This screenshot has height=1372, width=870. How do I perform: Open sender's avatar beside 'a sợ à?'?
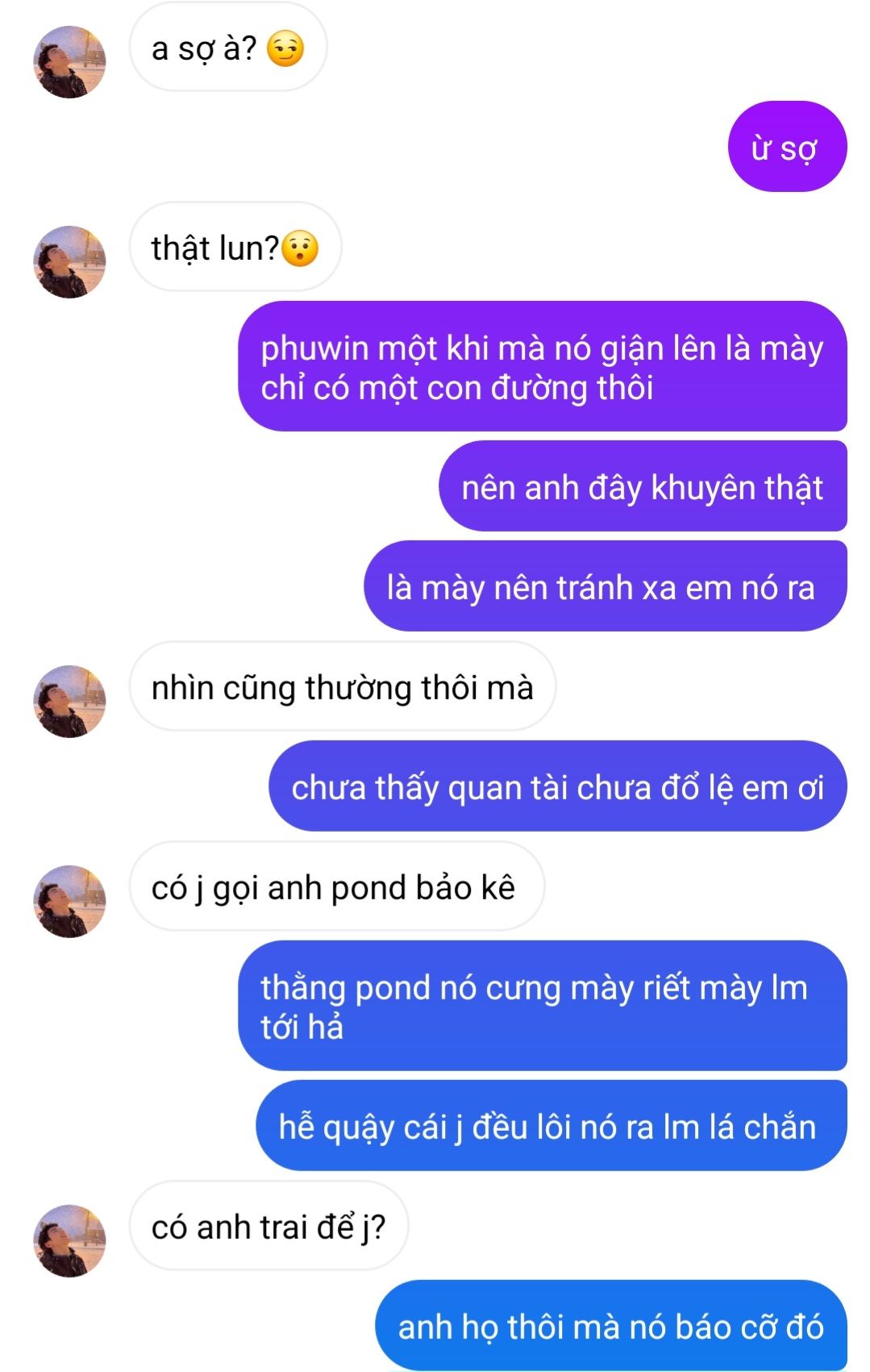click(69, 62)
